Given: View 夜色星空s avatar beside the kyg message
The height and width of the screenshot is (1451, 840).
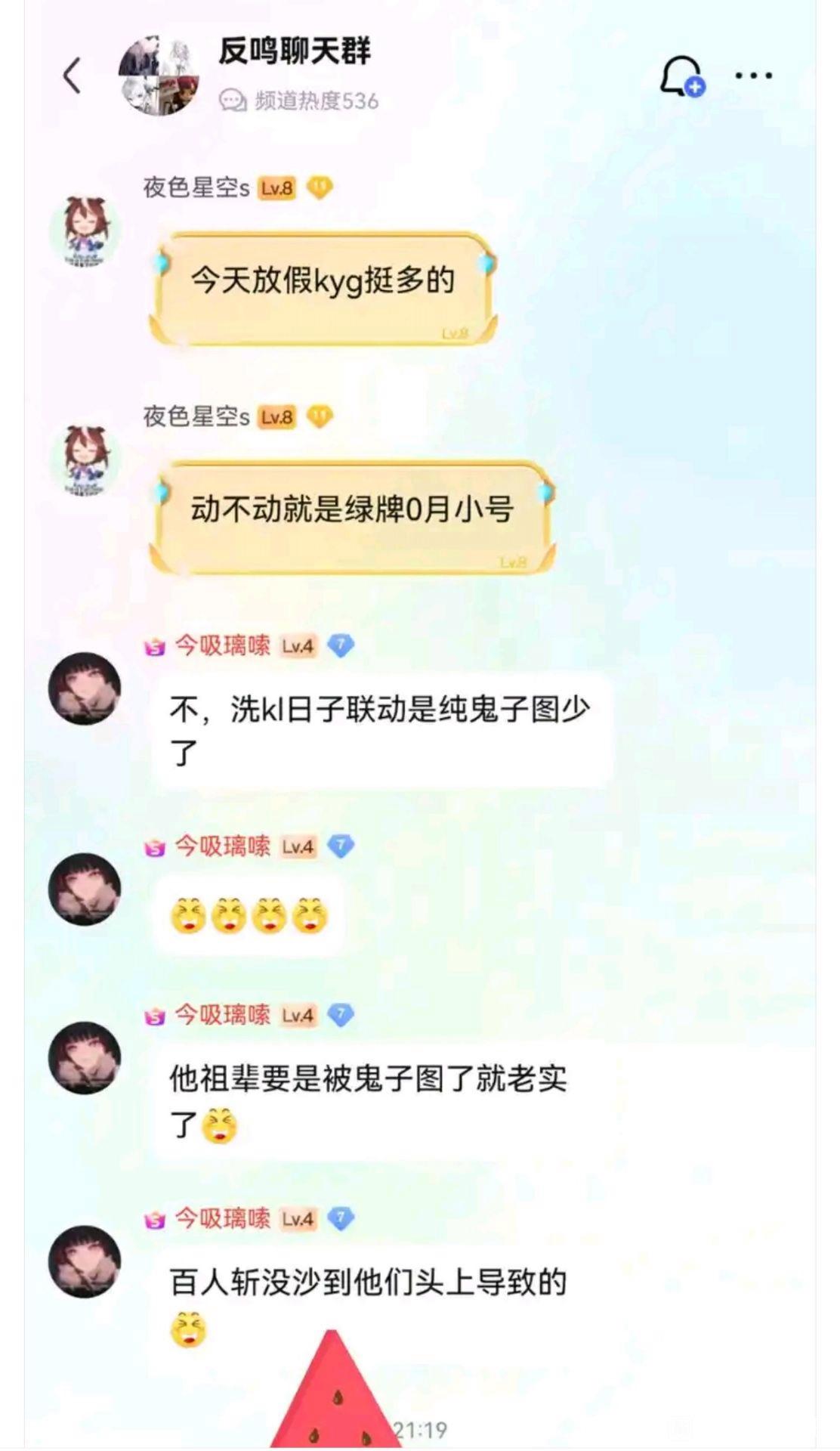Looking at the screenshot, I should (85, 232).
